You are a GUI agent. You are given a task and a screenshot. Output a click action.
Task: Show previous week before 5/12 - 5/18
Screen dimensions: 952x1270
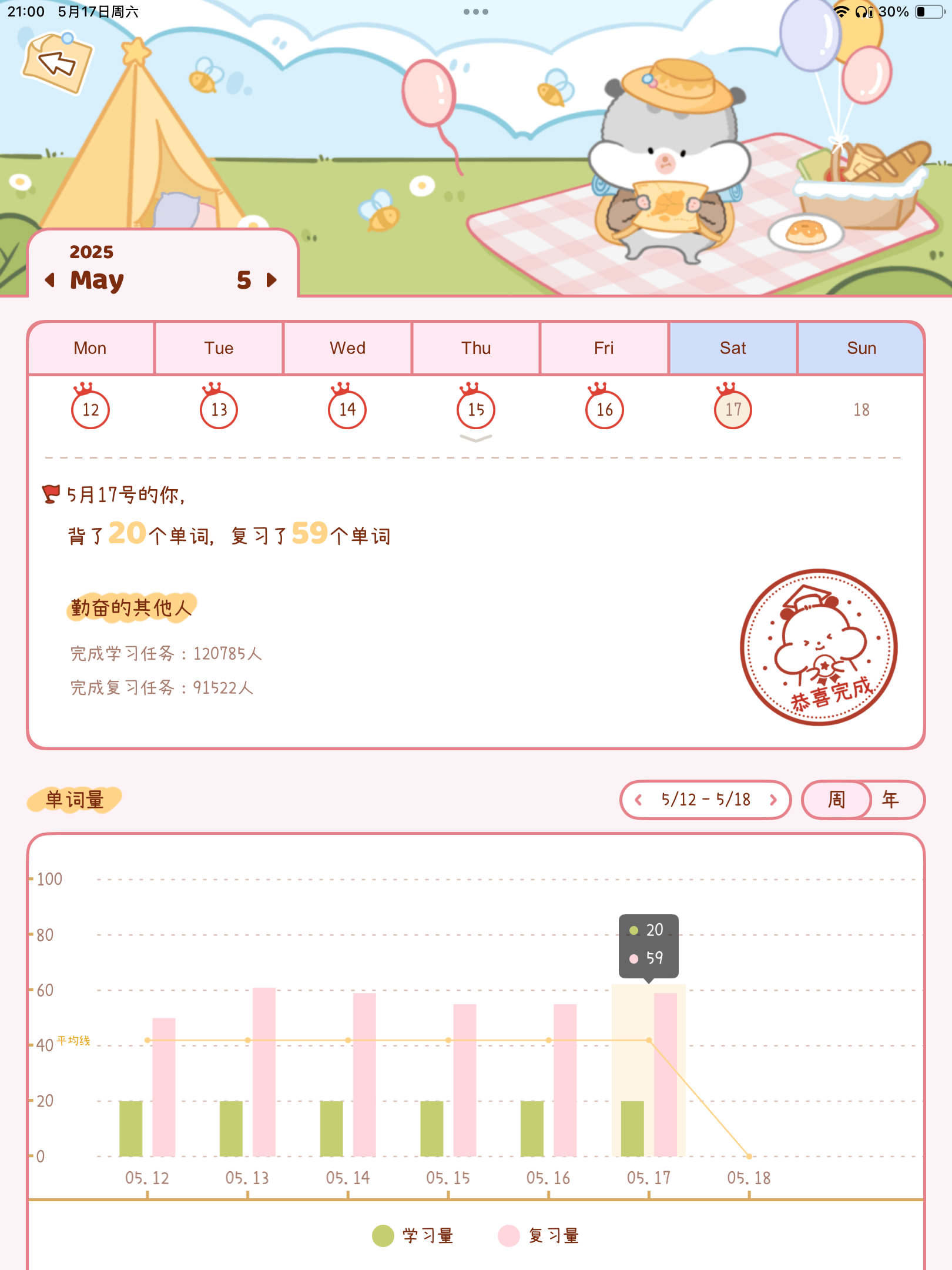pyautogui.click(x=639, y=800)
